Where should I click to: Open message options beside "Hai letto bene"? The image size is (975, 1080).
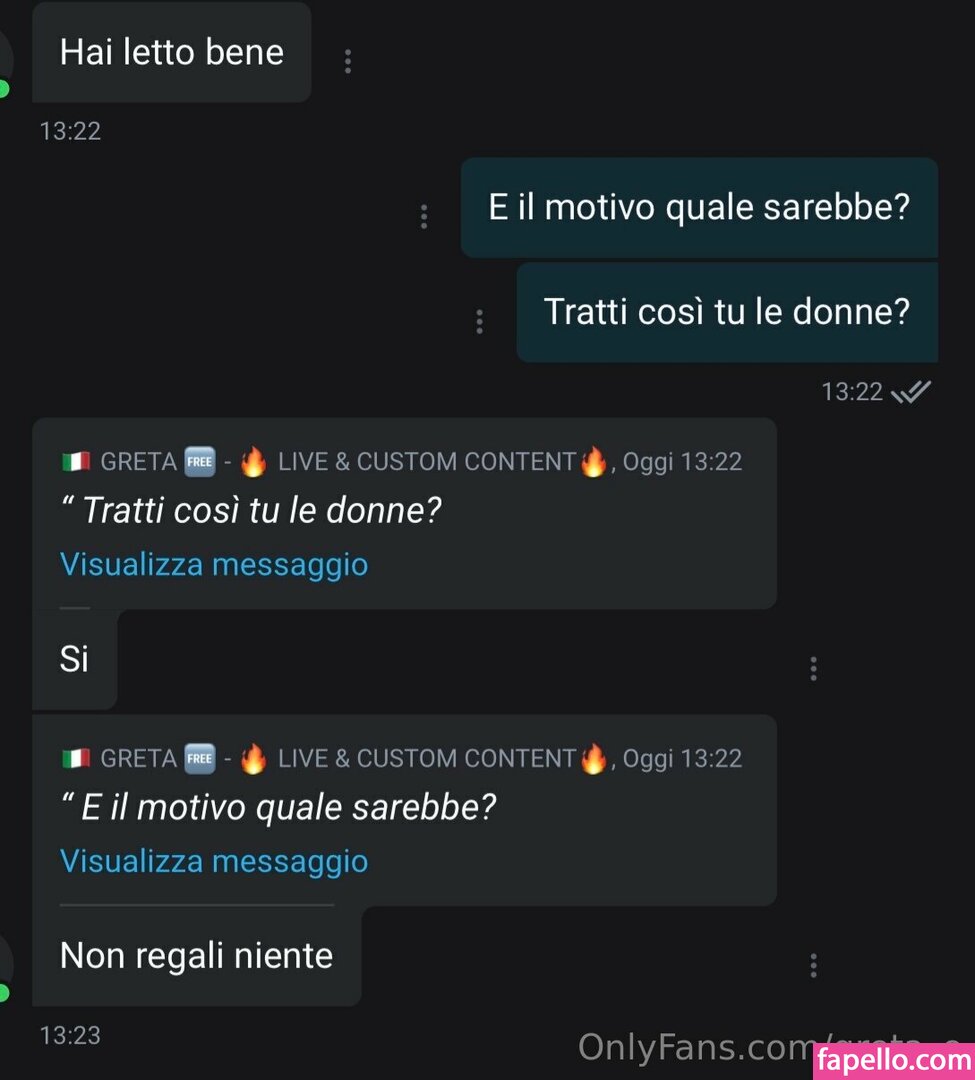348,61
